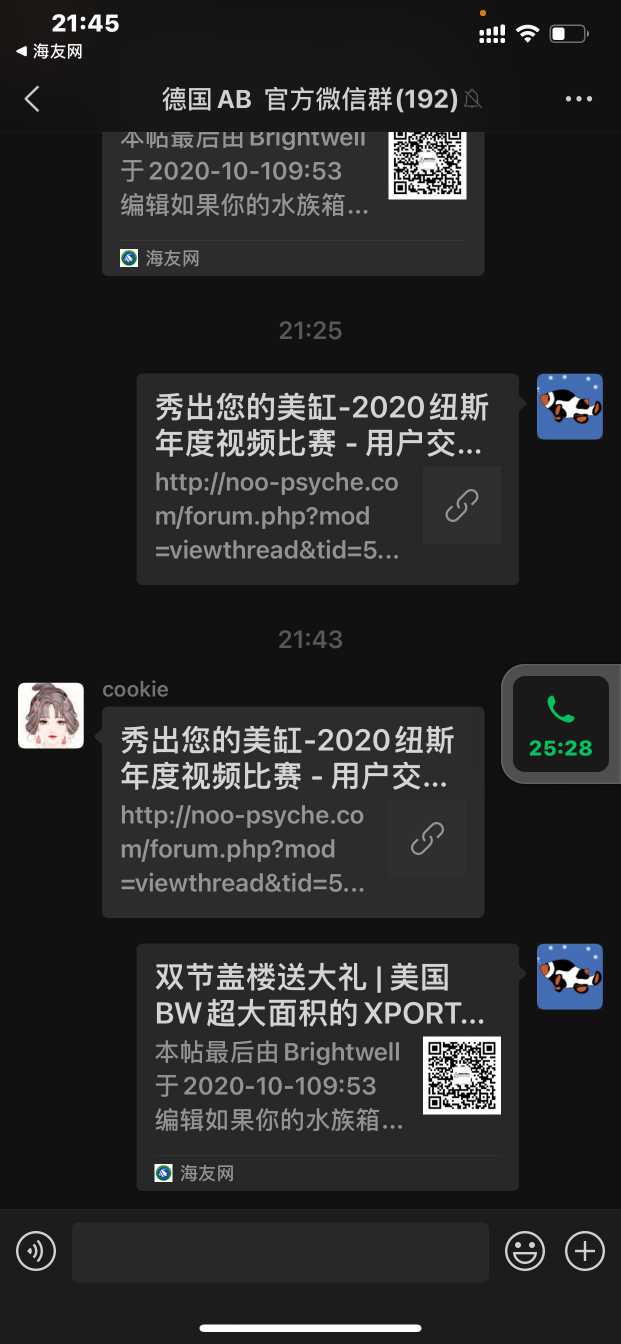
Task: Open the emoji sticker panel
Action: point(525,1251)
